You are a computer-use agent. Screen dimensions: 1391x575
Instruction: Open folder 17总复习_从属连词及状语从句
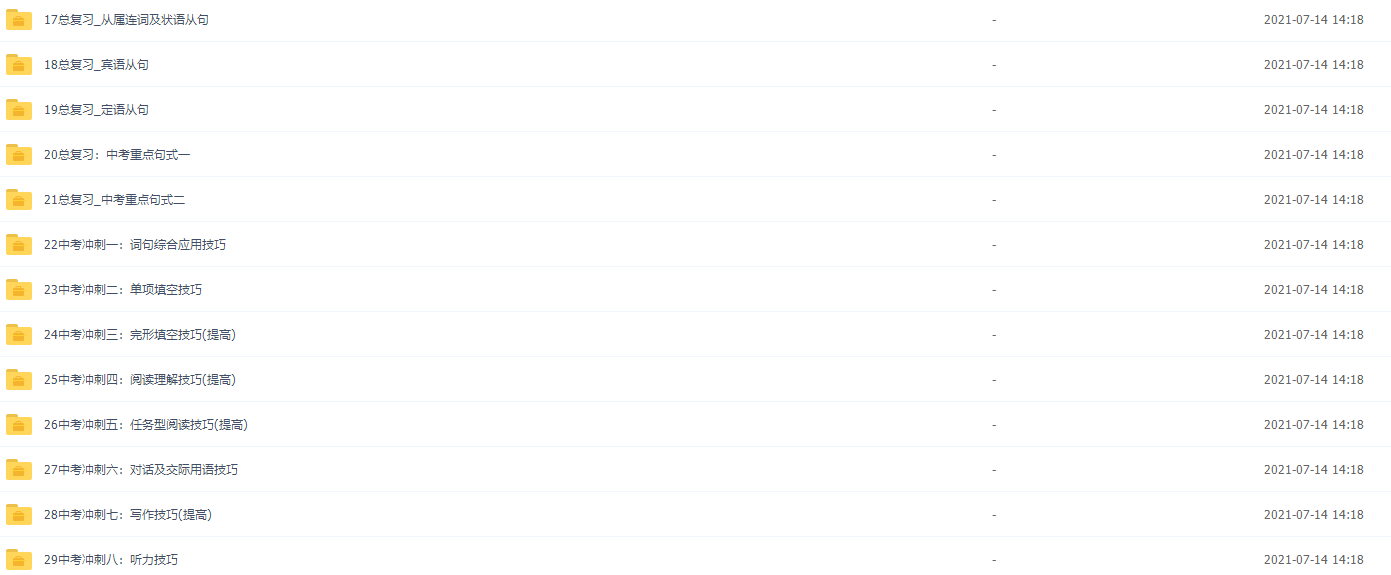pyautogui.click(x=126, y=20)
